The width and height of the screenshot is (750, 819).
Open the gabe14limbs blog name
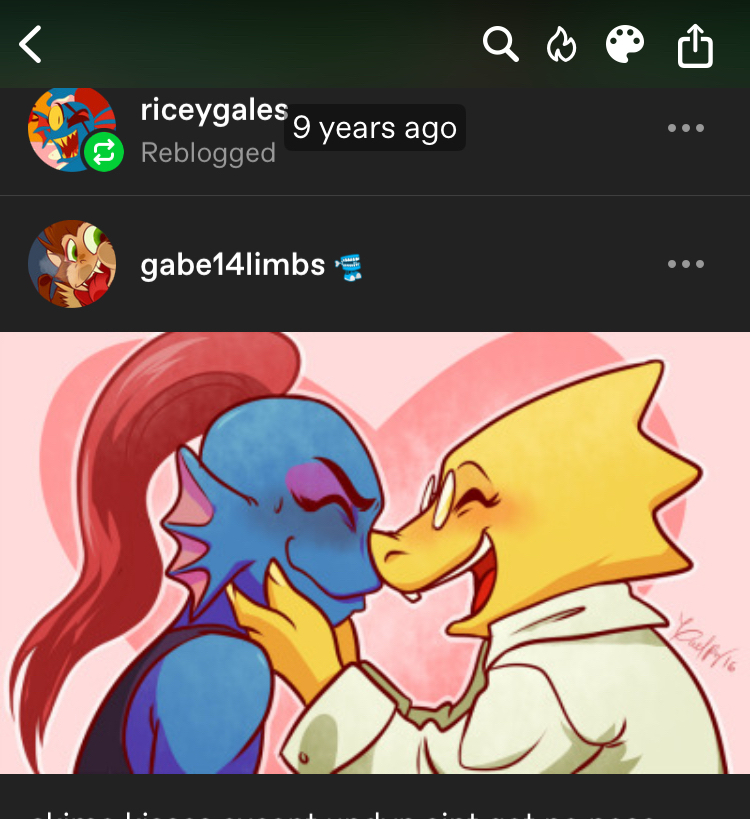point(232,265)
